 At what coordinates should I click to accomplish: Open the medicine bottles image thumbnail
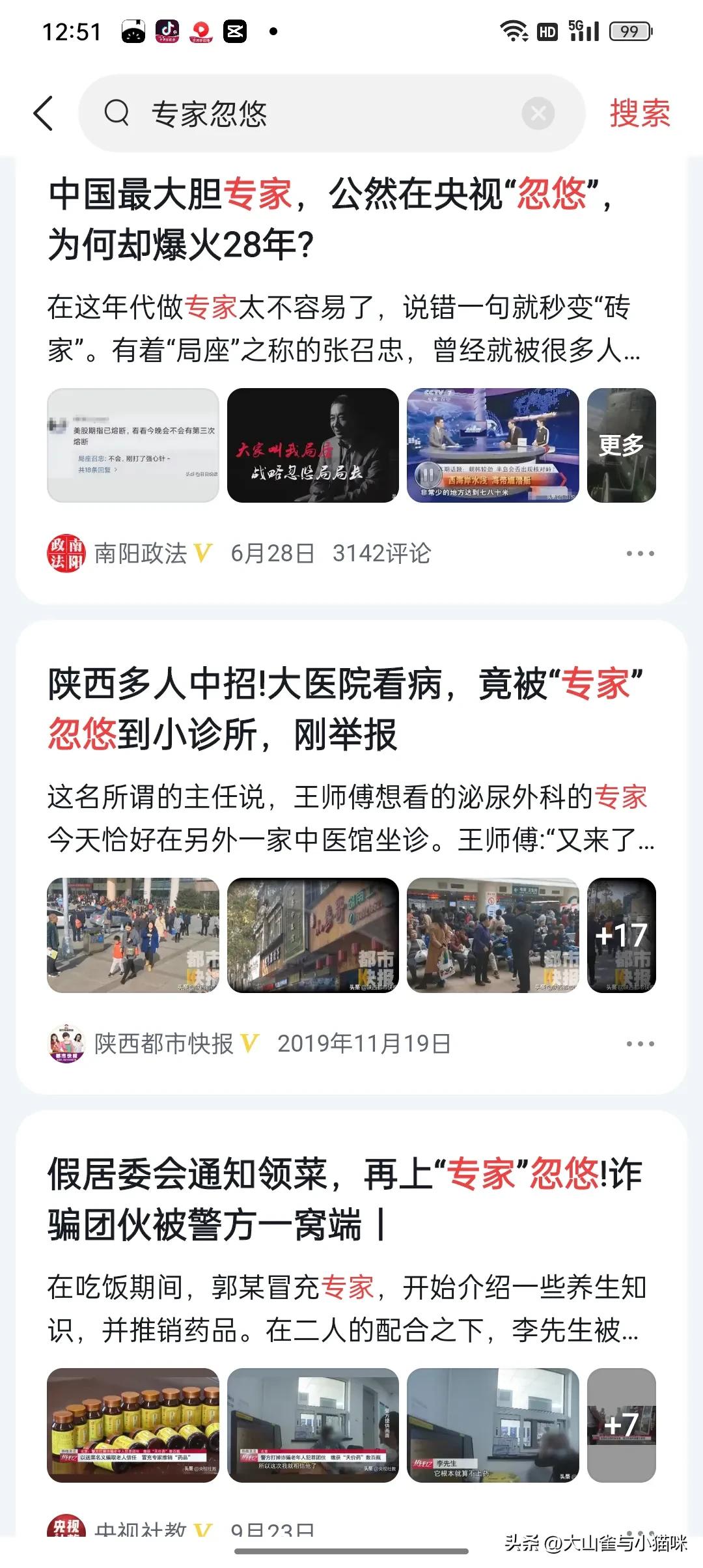133,1425
